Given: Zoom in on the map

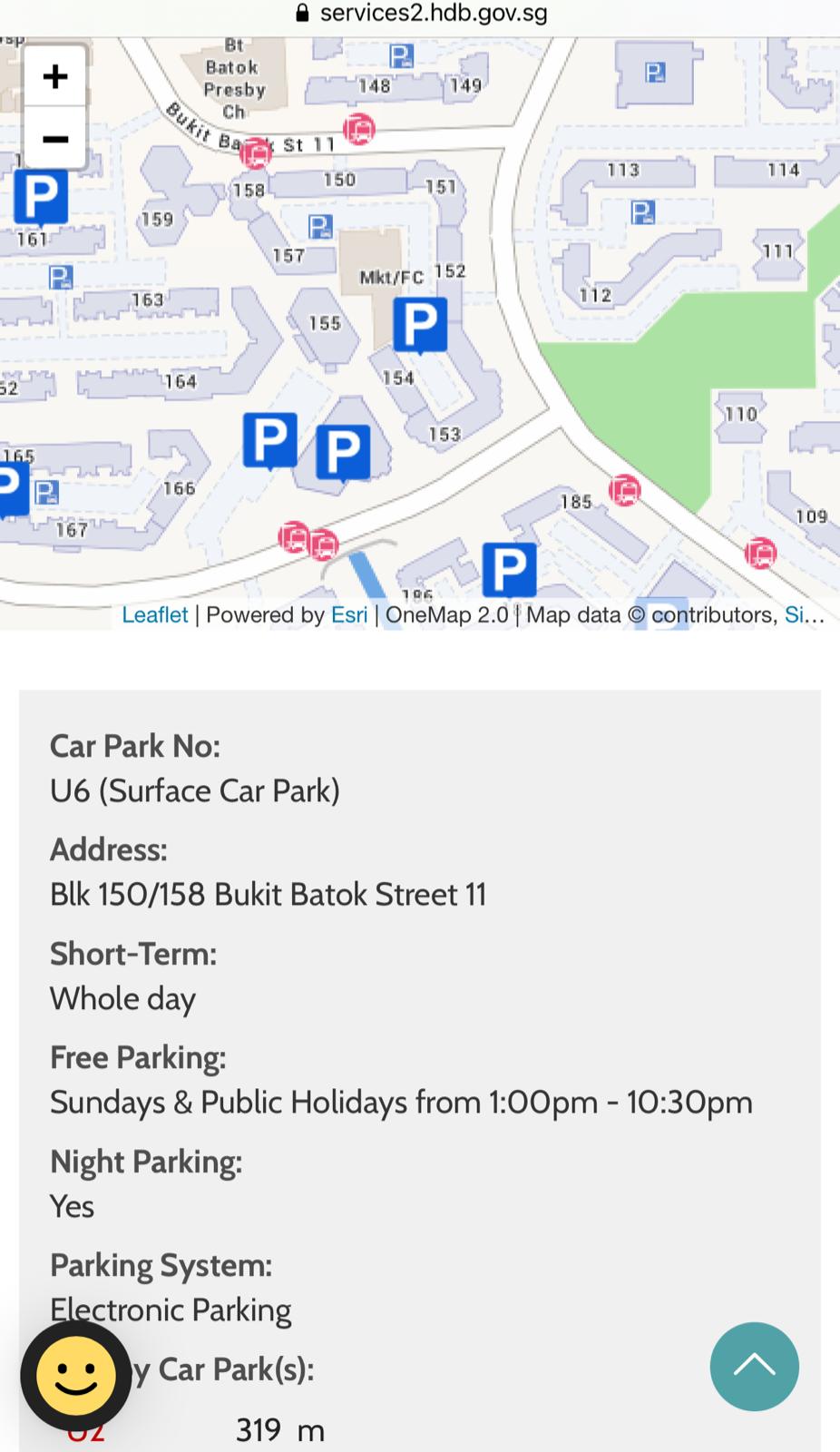Looking at the screenshot, I should (x=55, y=76).
